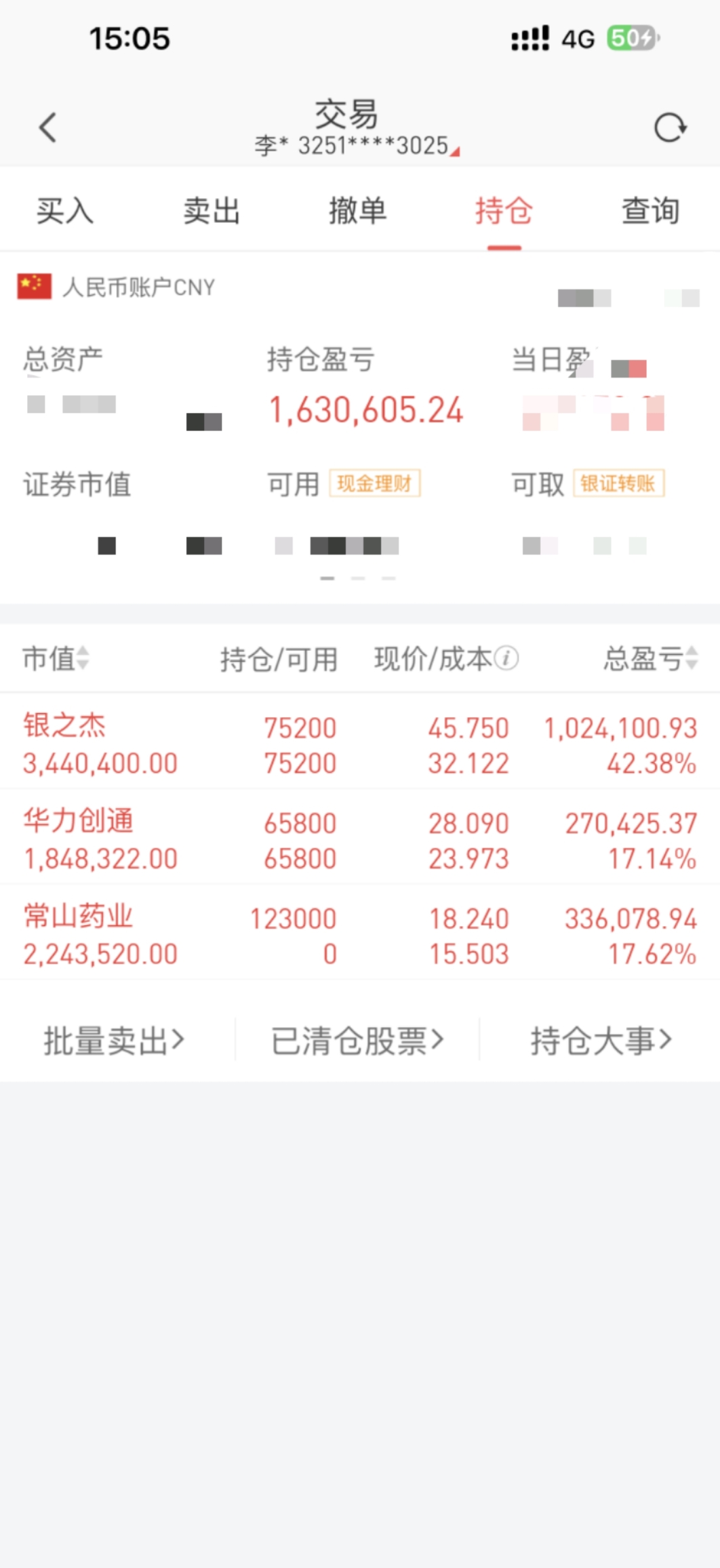Click the sort arrows beside 总盈亏
The height and width of the screenshot is (1568, 720).
click(x=690, y=658)
